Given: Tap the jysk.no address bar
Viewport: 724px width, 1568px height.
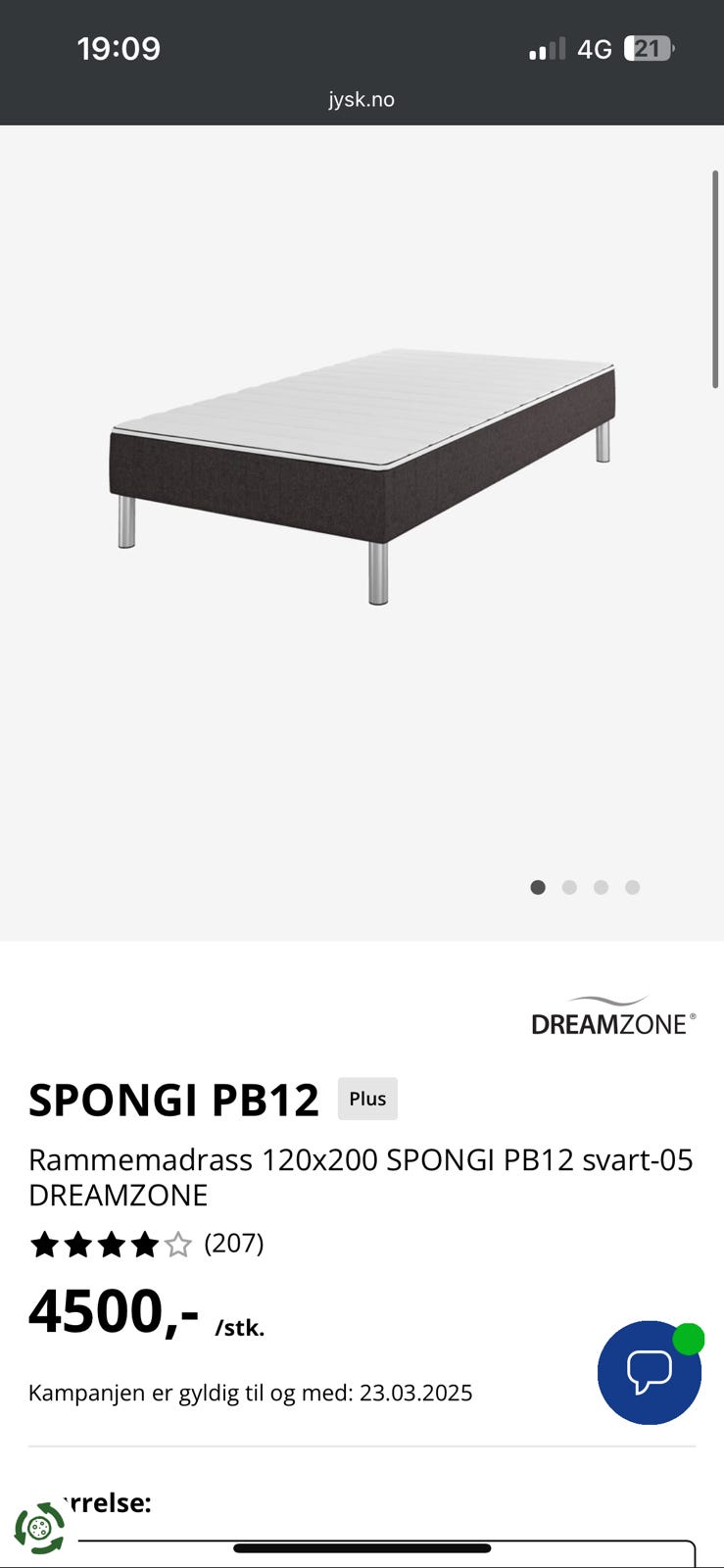Looking at the screenshot, I should 362,99.
